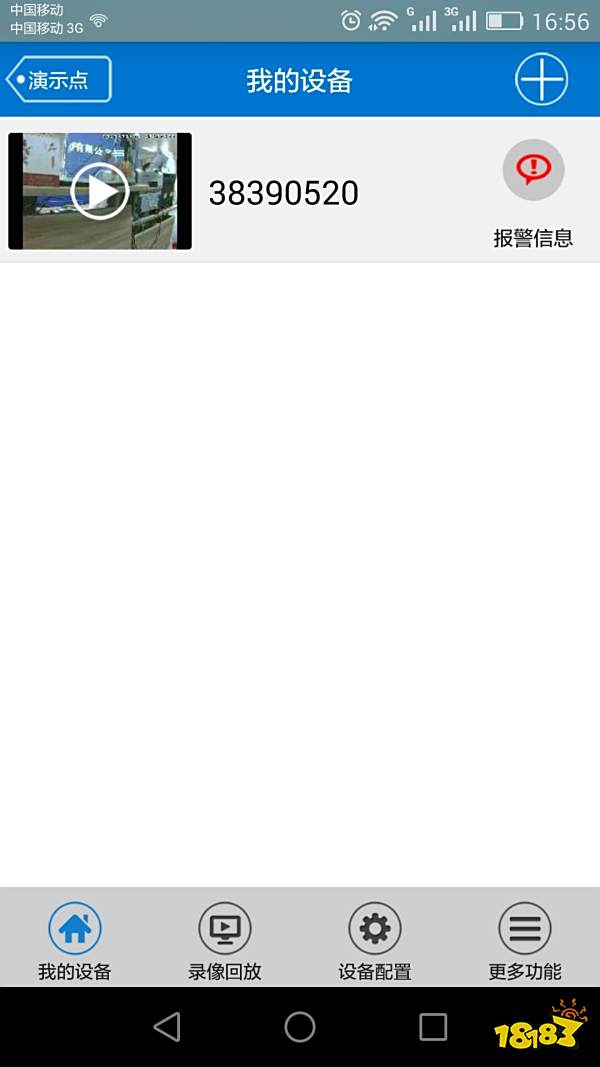Select the 更多功能 tab

pos(525,939)
